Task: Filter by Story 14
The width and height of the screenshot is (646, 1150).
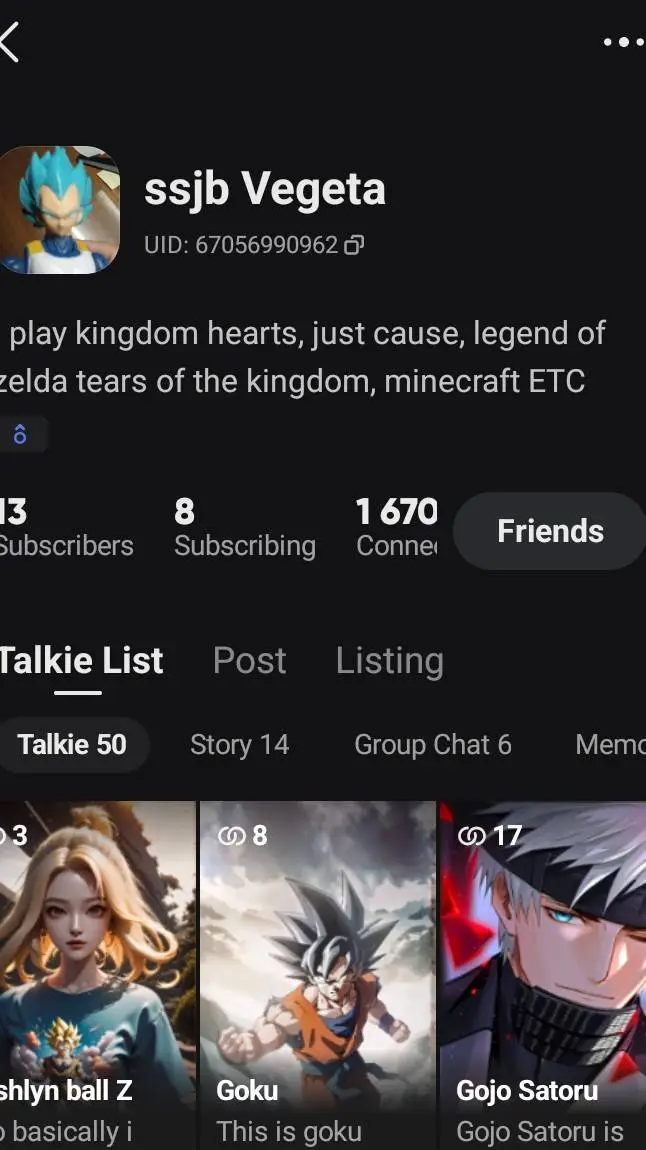Action: pyautogui.click(x=239, y=745)
